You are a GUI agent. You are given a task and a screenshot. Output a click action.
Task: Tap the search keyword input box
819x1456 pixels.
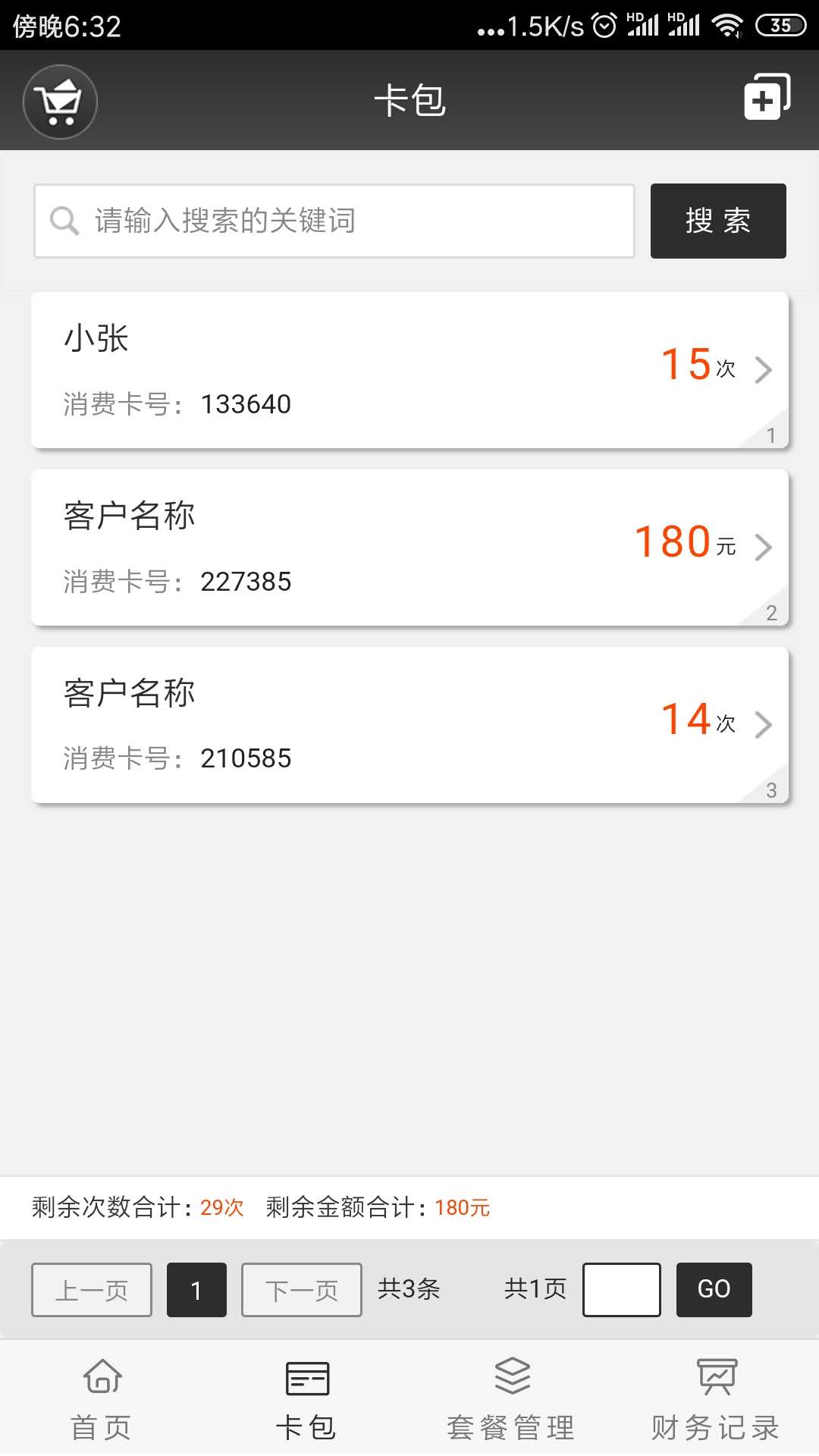pyautogui.click(x=334, y=221)
